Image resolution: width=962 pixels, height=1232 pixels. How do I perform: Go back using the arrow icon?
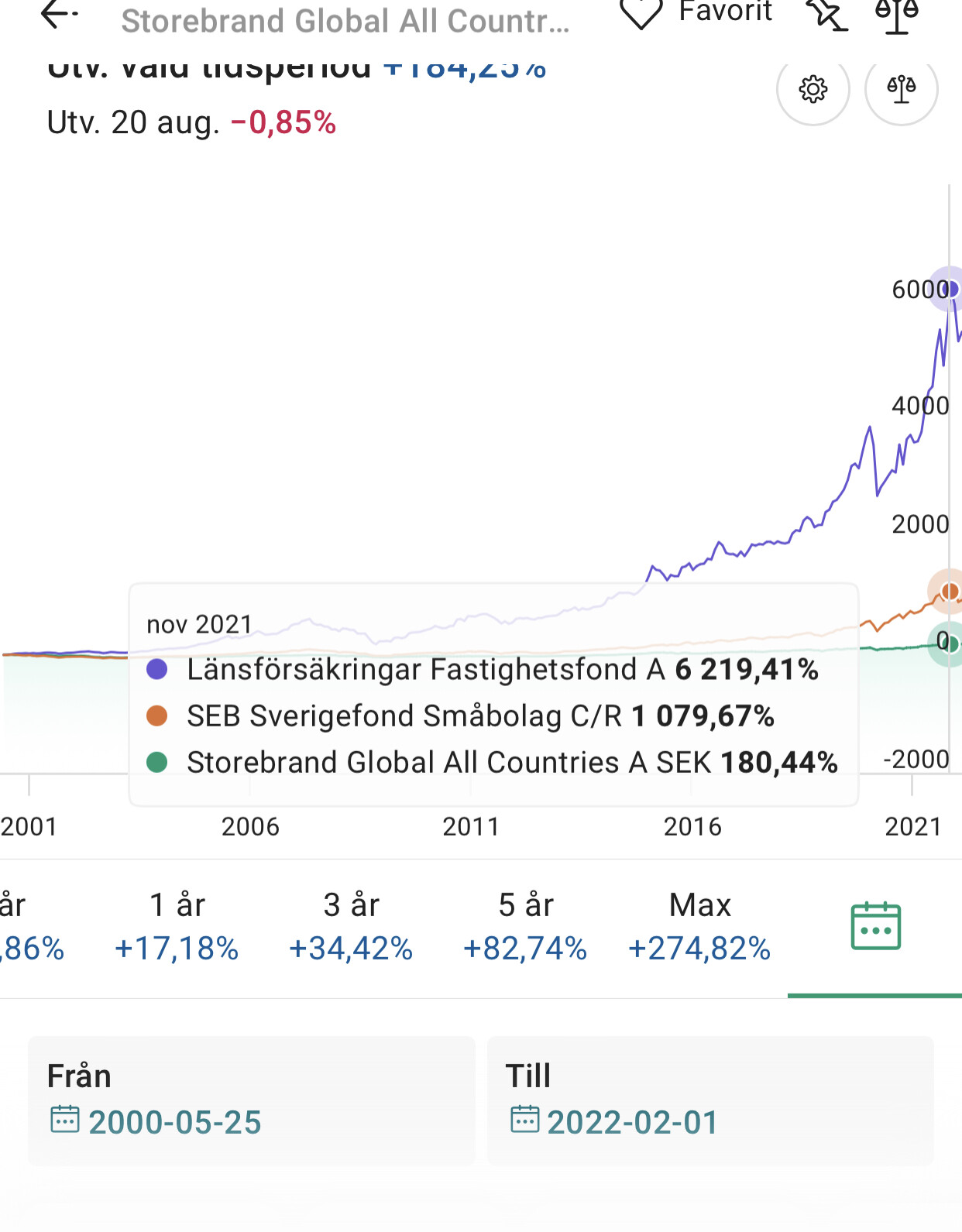pyautogui.click(x=58, y=14)
